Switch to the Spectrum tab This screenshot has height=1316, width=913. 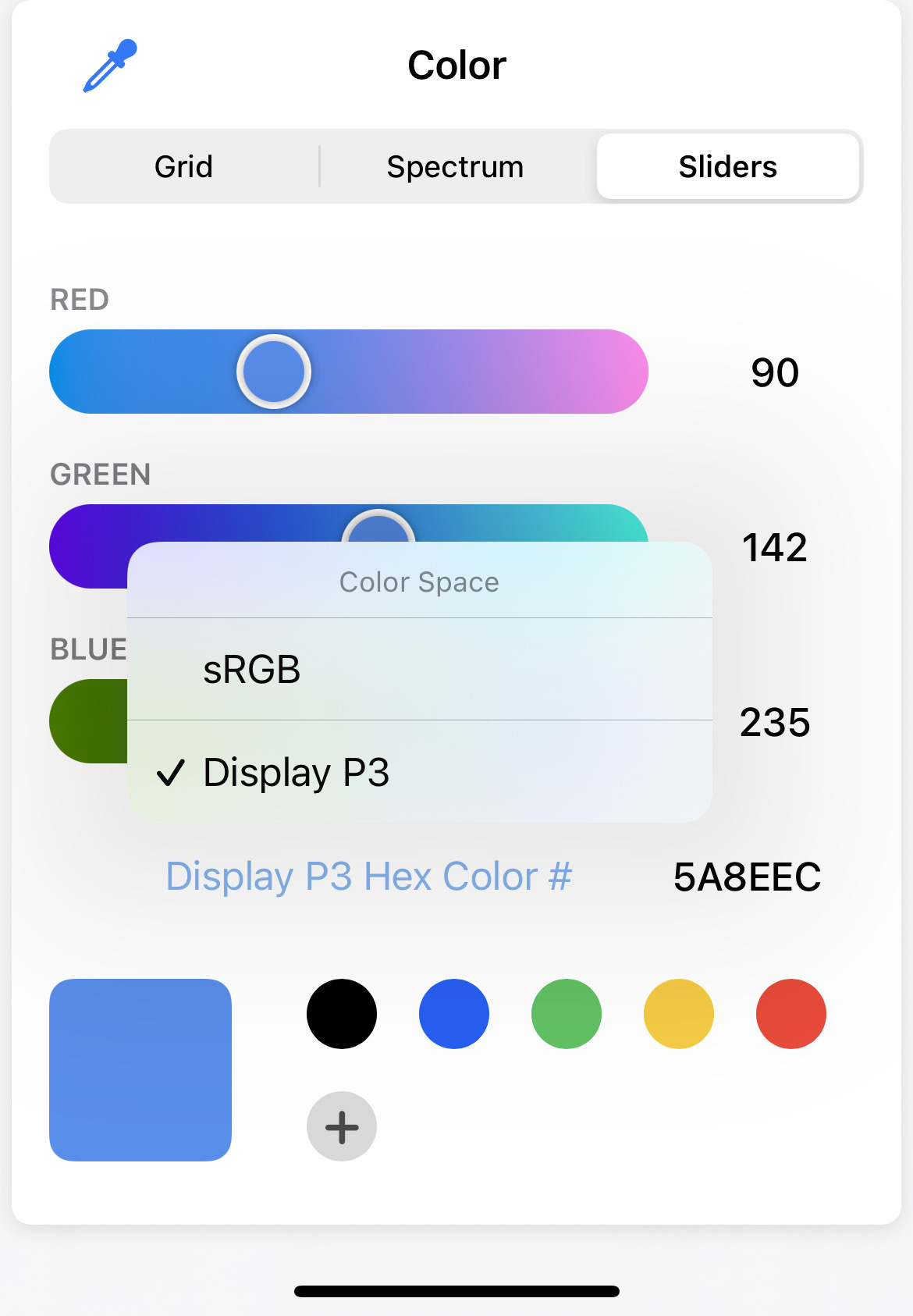click(x=455, y=166)
